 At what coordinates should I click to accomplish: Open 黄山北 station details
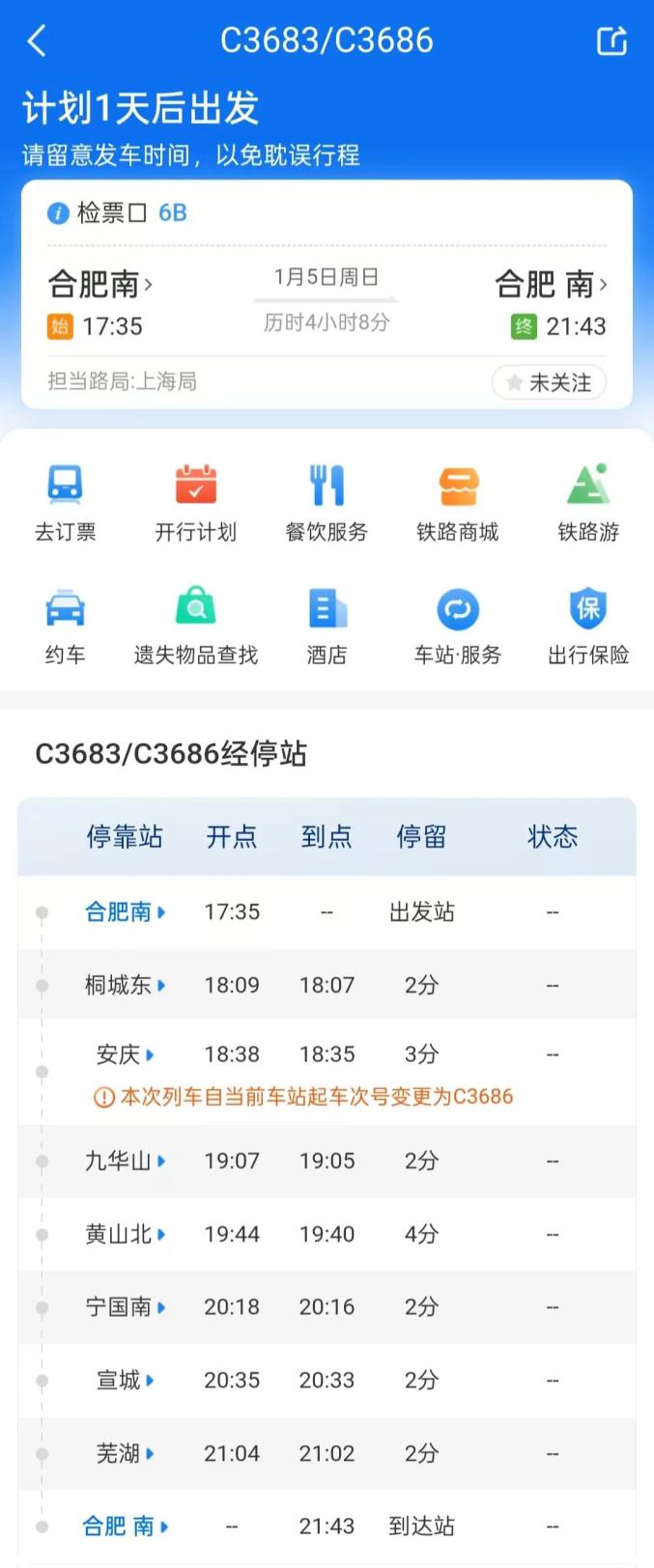coord(125,1234)
